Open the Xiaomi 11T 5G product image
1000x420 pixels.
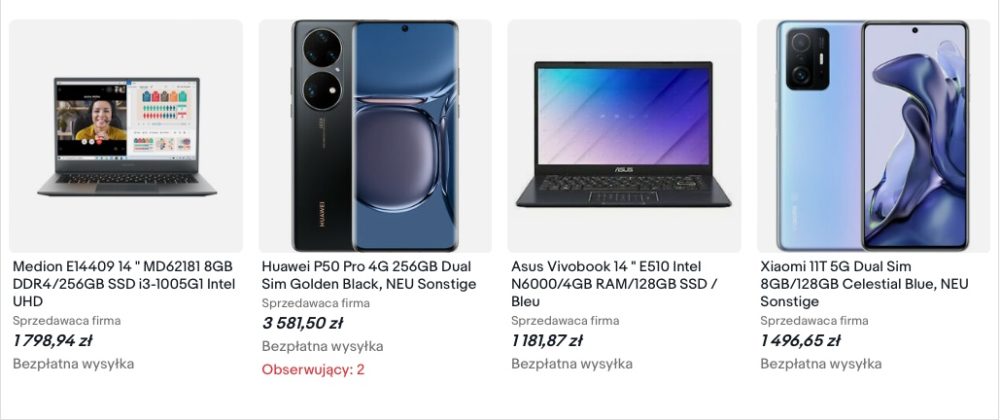tap(873, 136)
